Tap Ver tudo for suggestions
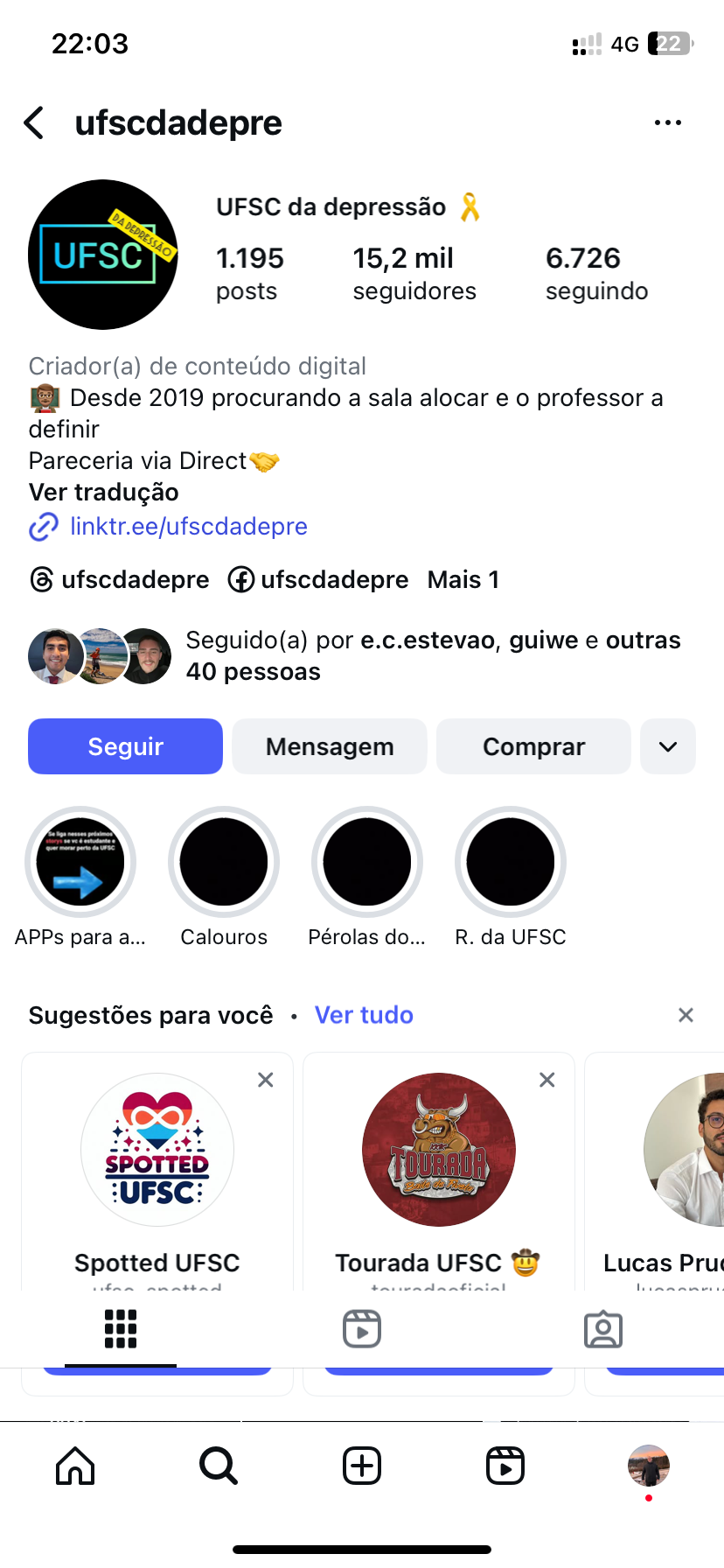Screen dimensions: 724x1568 pos(364,1015)
